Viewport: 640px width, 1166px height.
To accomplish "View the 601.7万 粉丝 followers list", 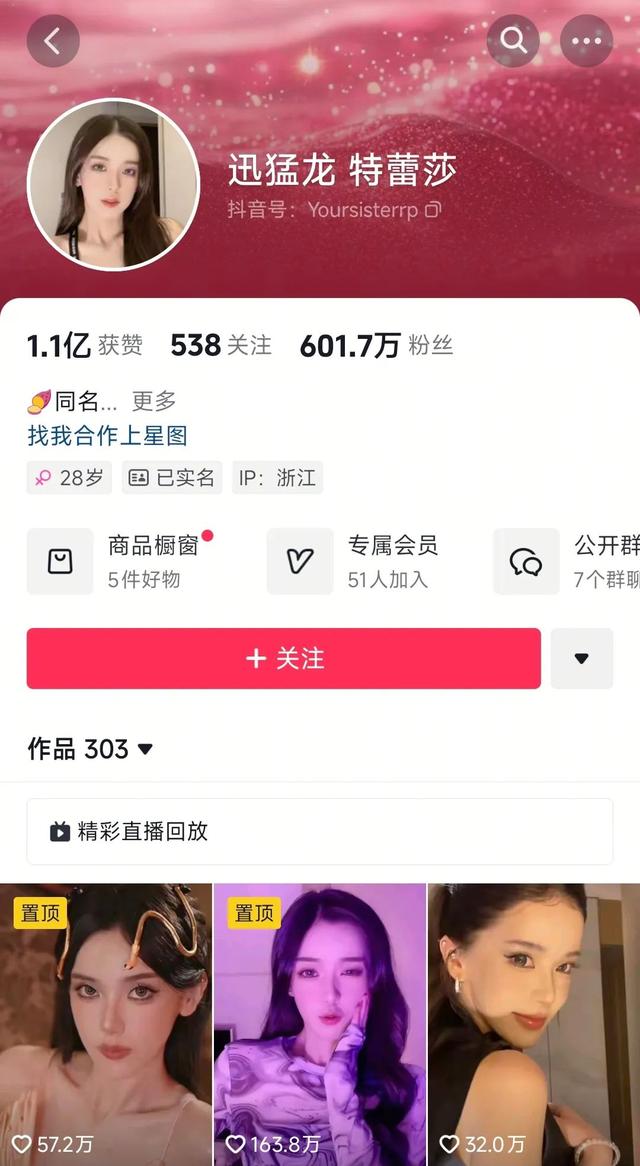I will point(376,346).
